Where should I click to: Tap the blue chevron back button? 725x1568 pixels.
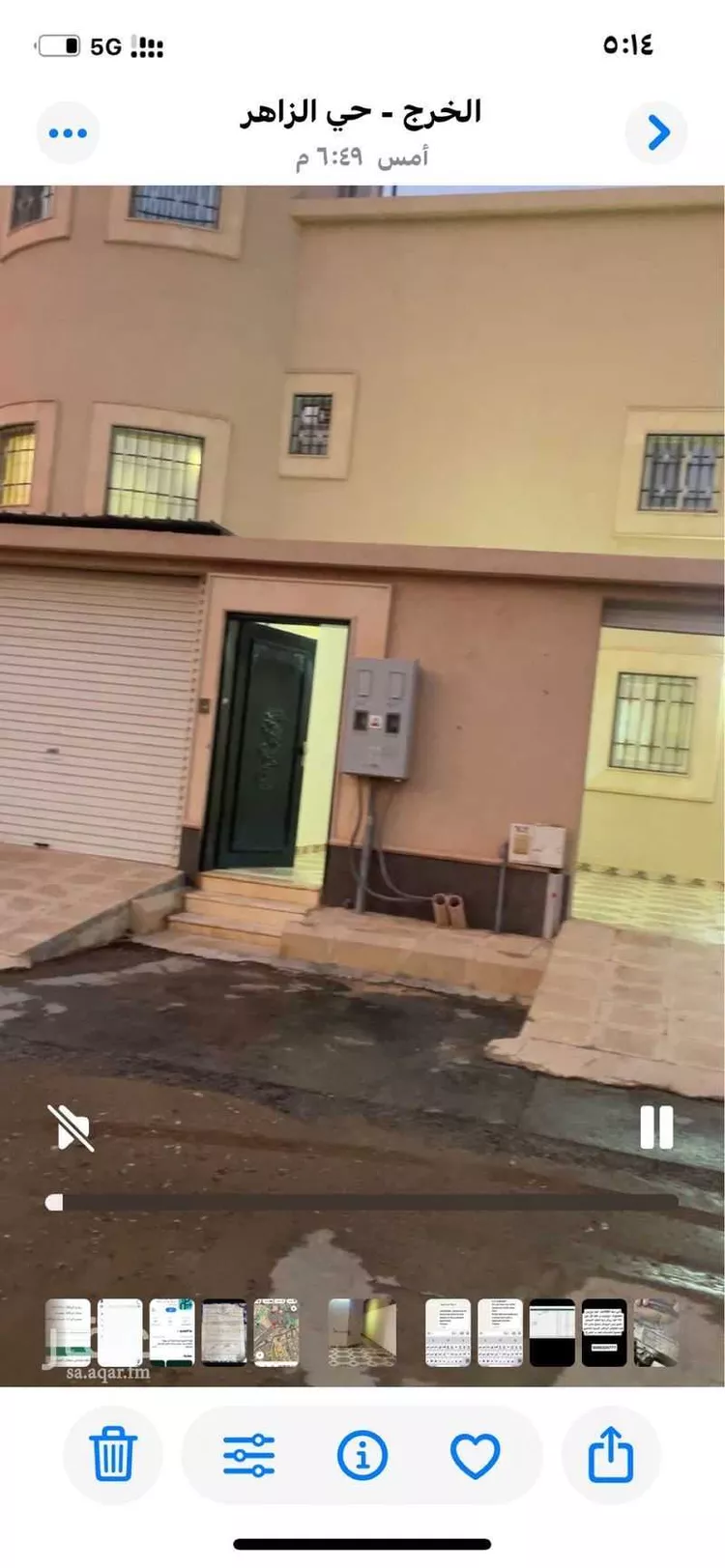point(657,132)
